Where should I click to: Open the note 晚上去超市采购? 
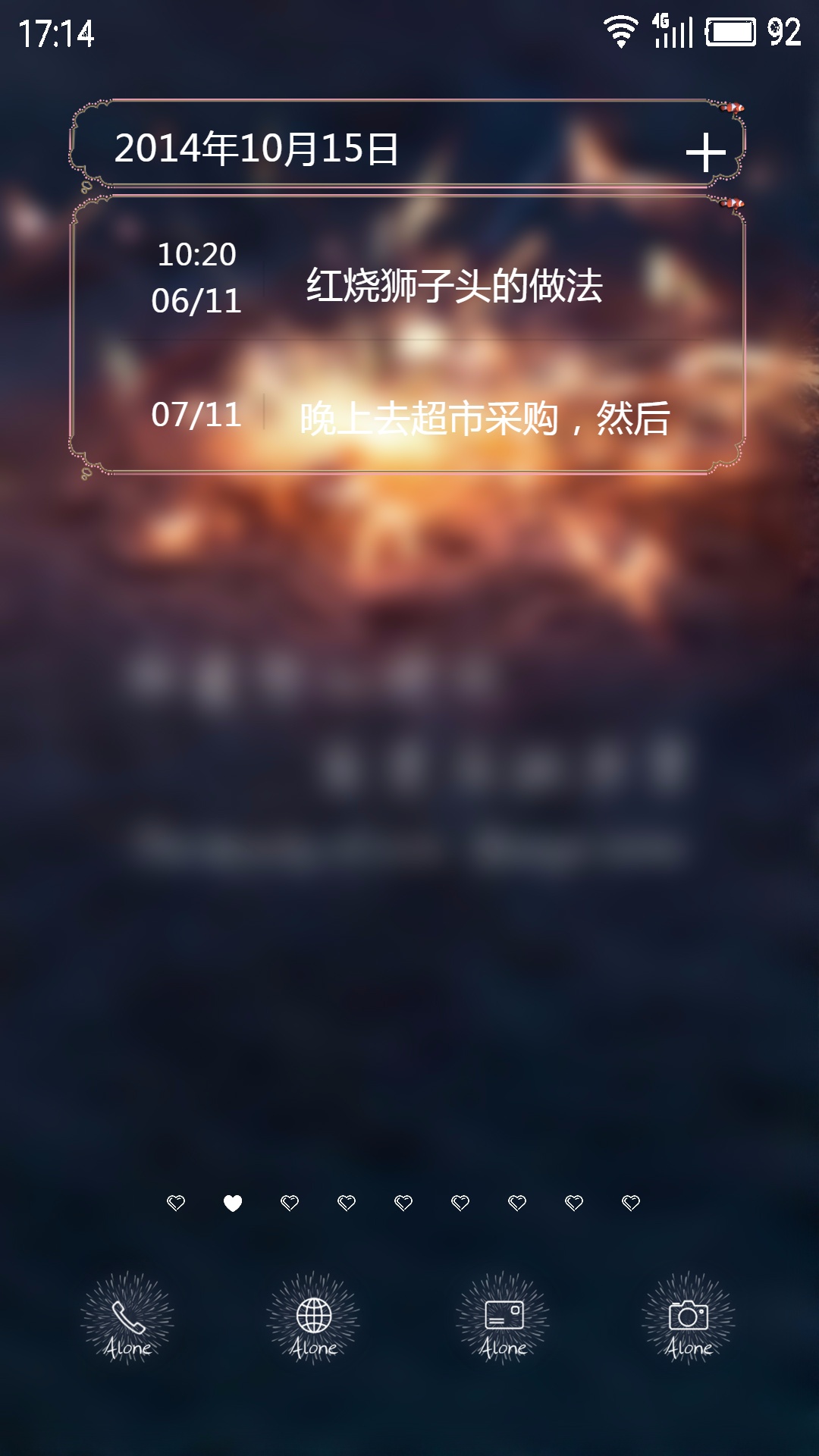click(484, 417)
